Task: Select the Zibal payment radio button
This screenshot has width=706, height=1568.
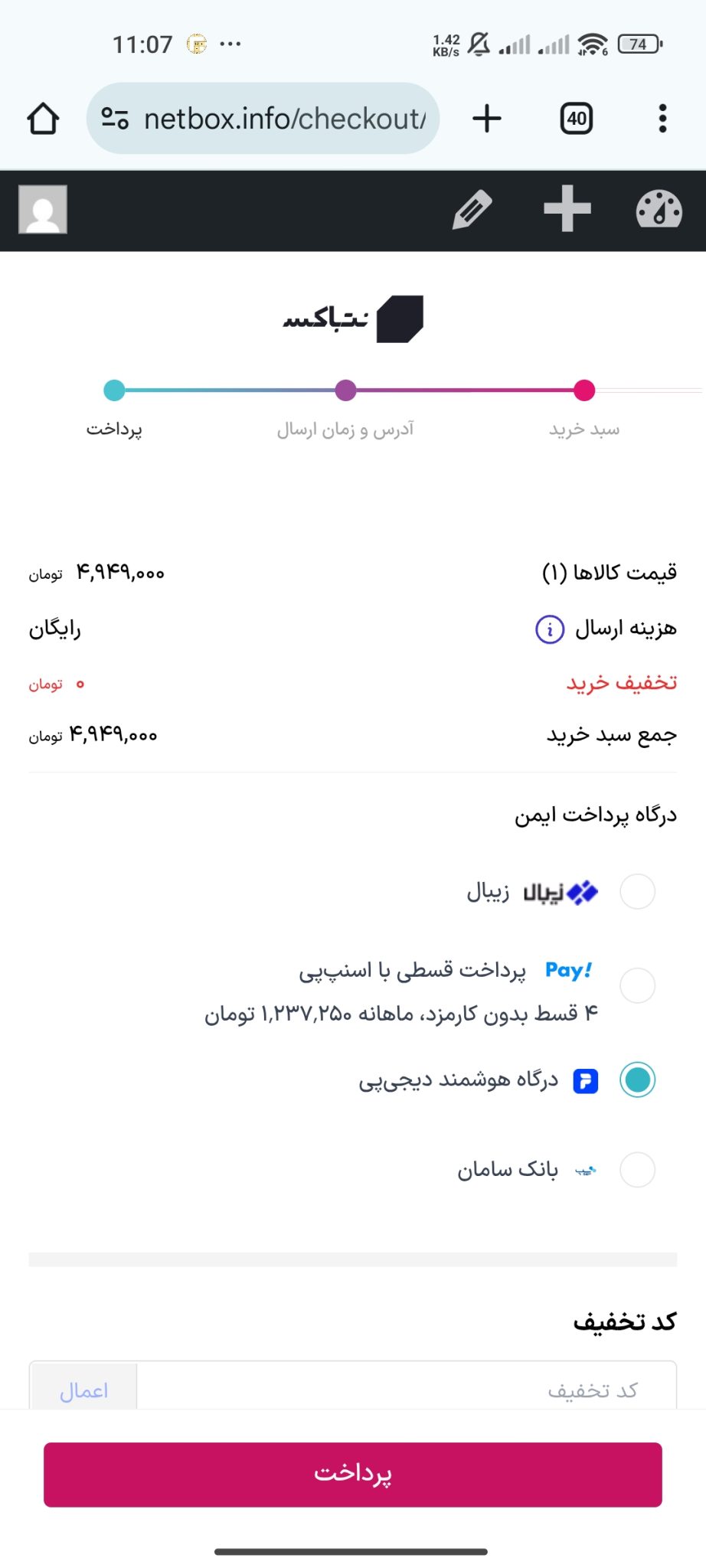Action: click(636, 891)
